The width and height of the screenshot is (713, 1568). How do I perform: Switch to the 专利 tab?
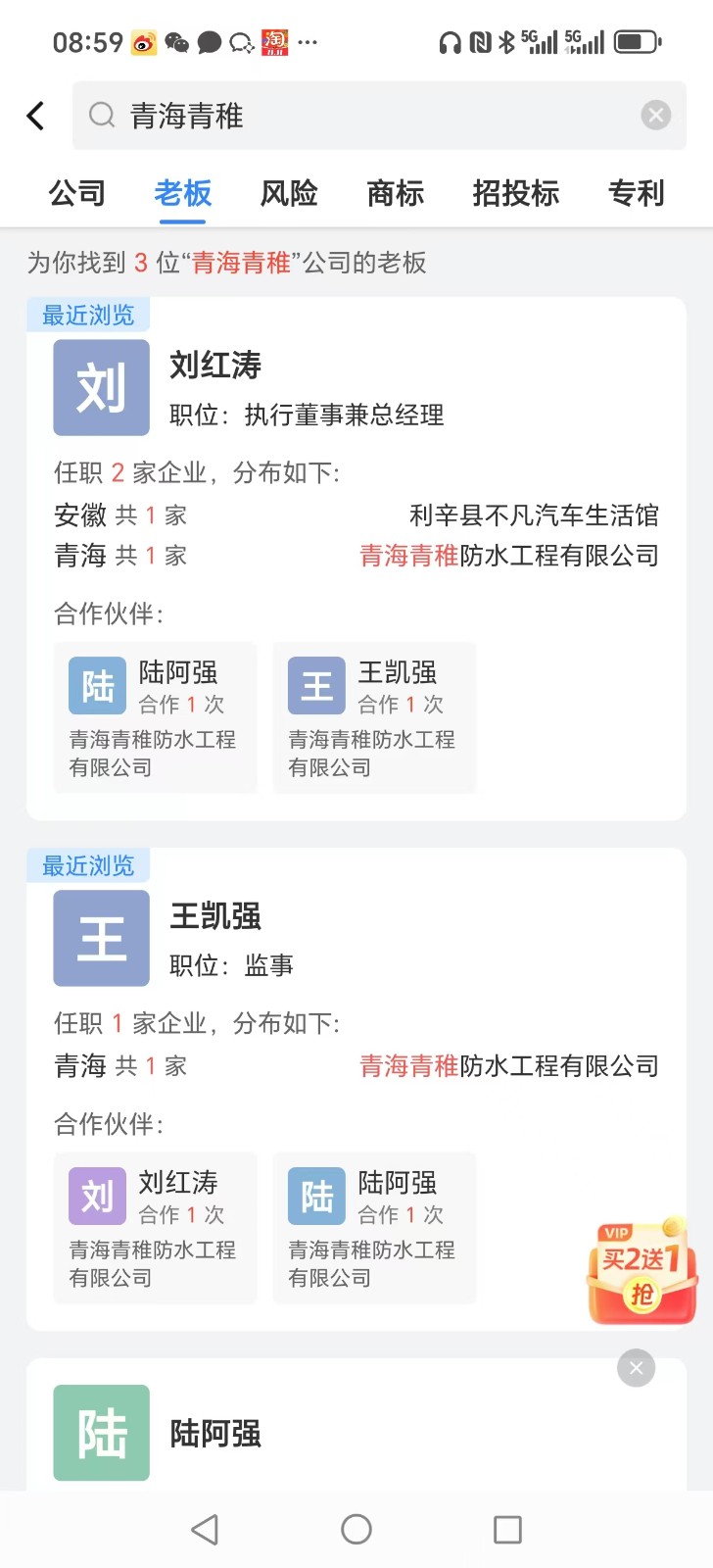tap(636, 193)
